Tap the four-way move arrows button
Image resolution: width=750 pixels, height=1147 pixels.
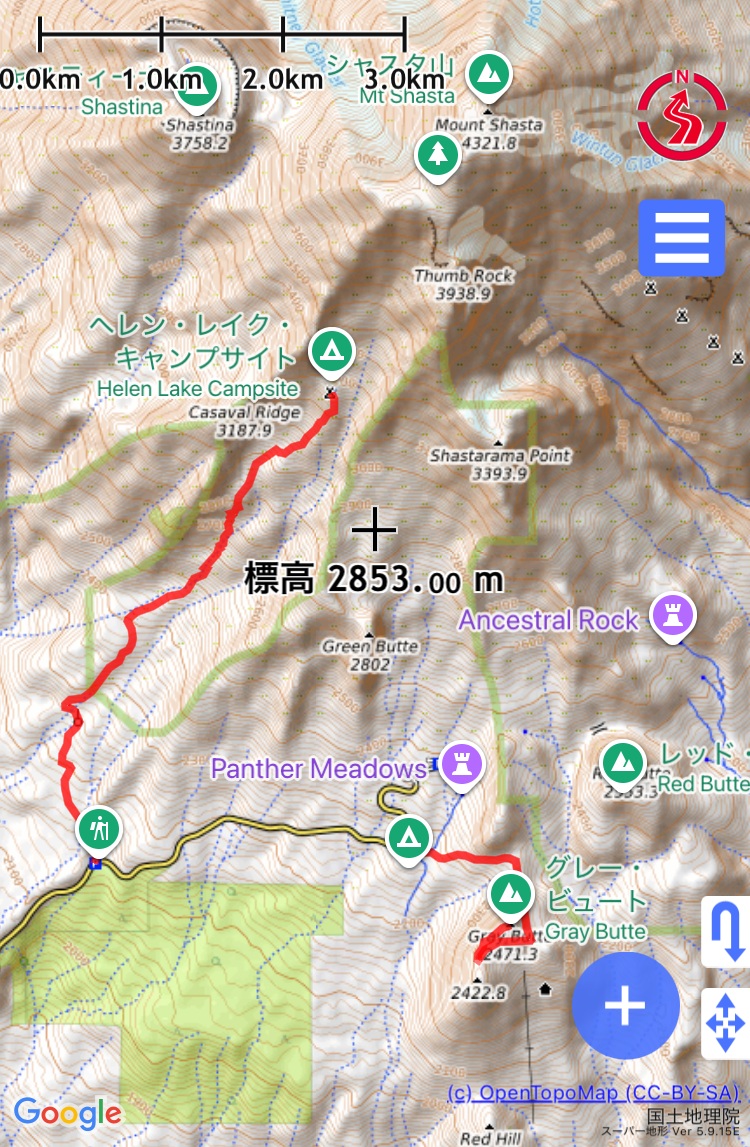click(x=725, y=1023)
